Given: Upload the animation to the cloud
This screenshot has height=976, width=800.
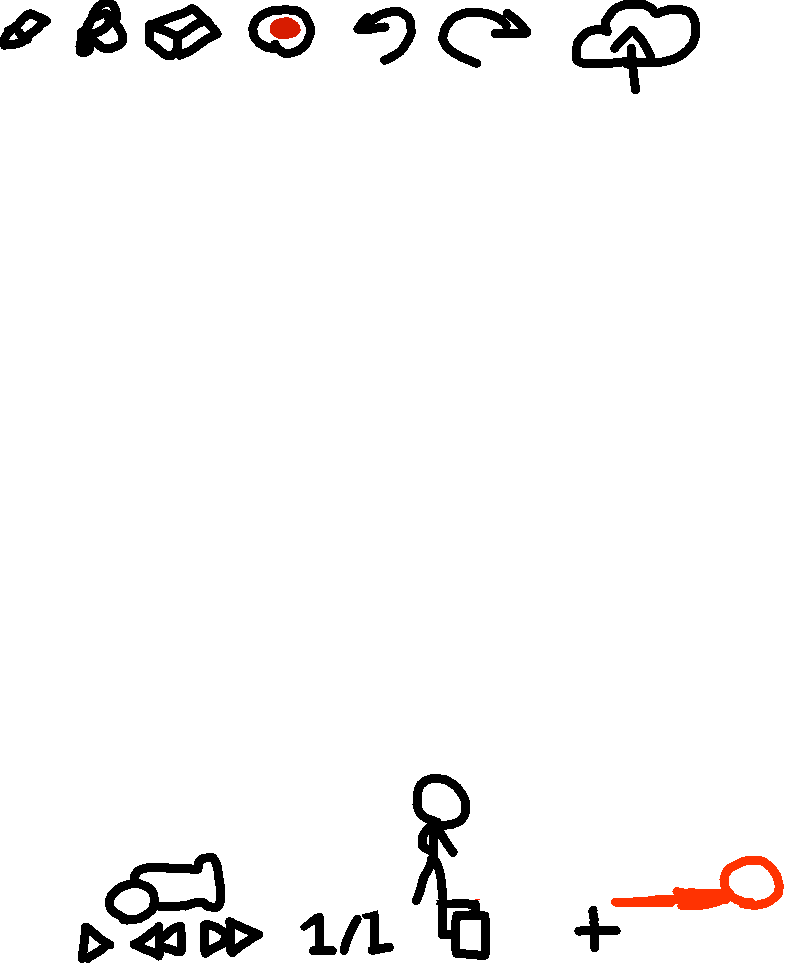Looking at the screenshot, I should pyautogui.click(x=635, y=46).
